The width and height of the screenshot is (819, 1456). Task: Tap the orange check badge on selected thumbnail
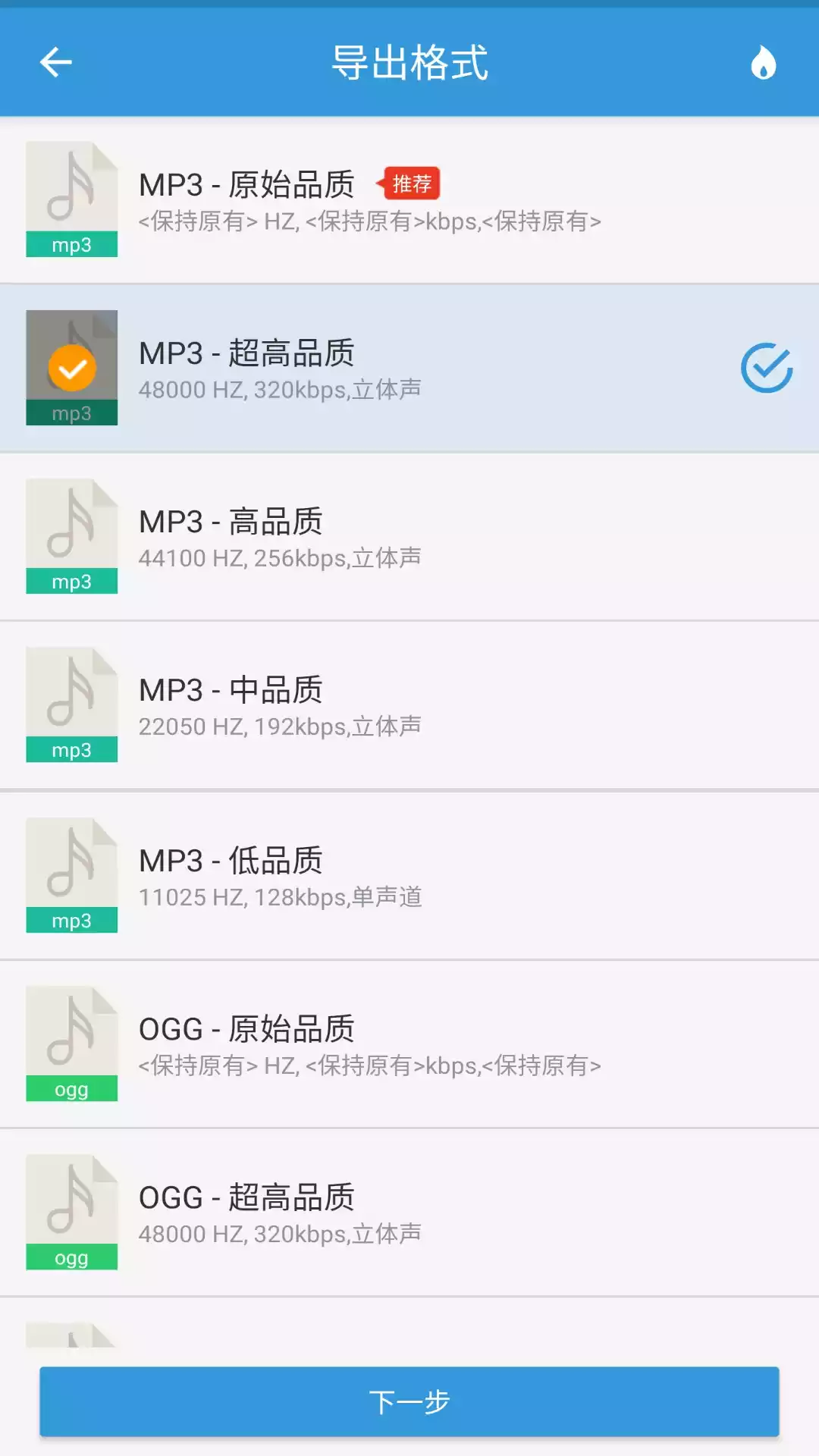click(x=72, y=366)
